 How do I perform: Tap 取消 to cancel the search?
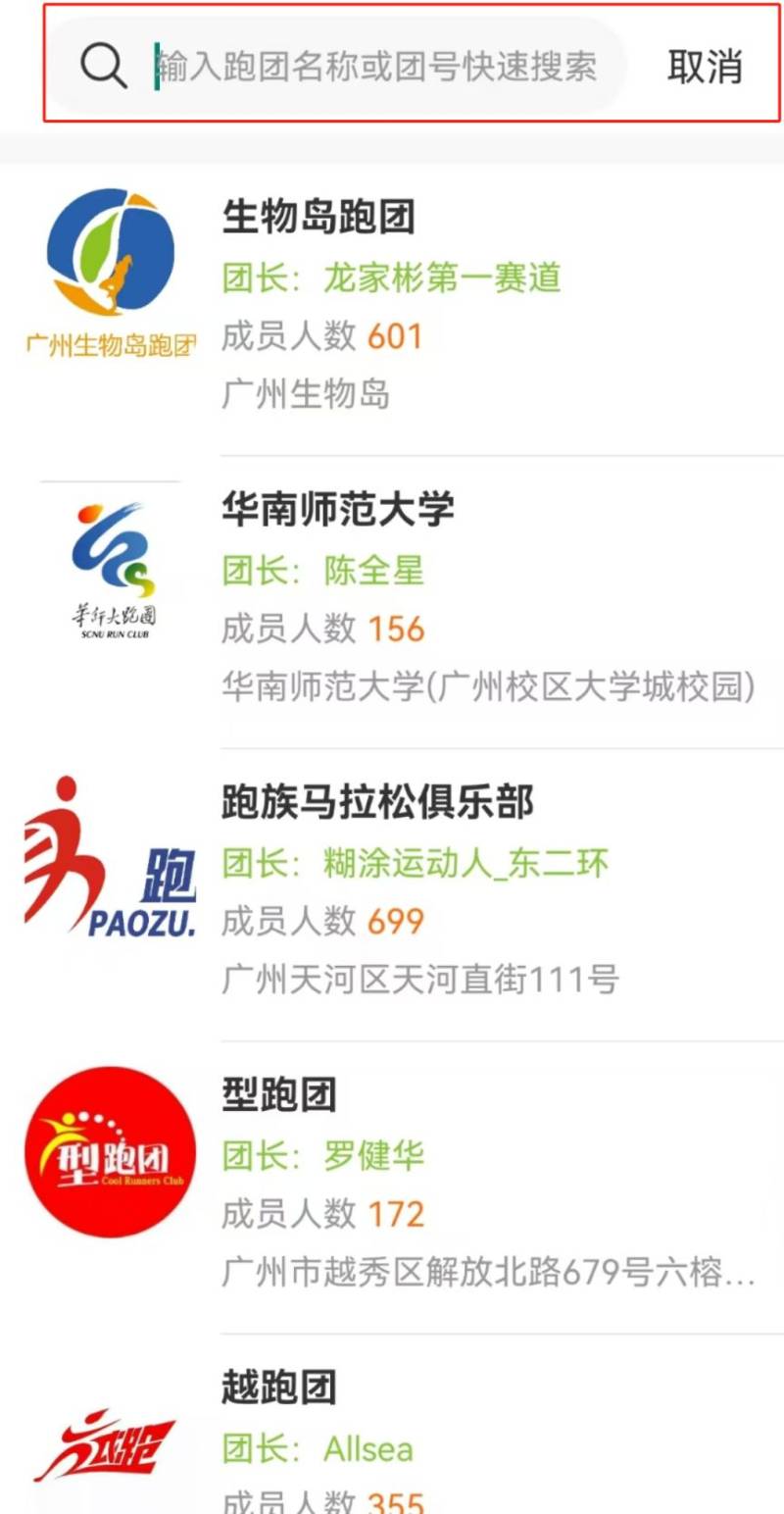click(704, 66)
